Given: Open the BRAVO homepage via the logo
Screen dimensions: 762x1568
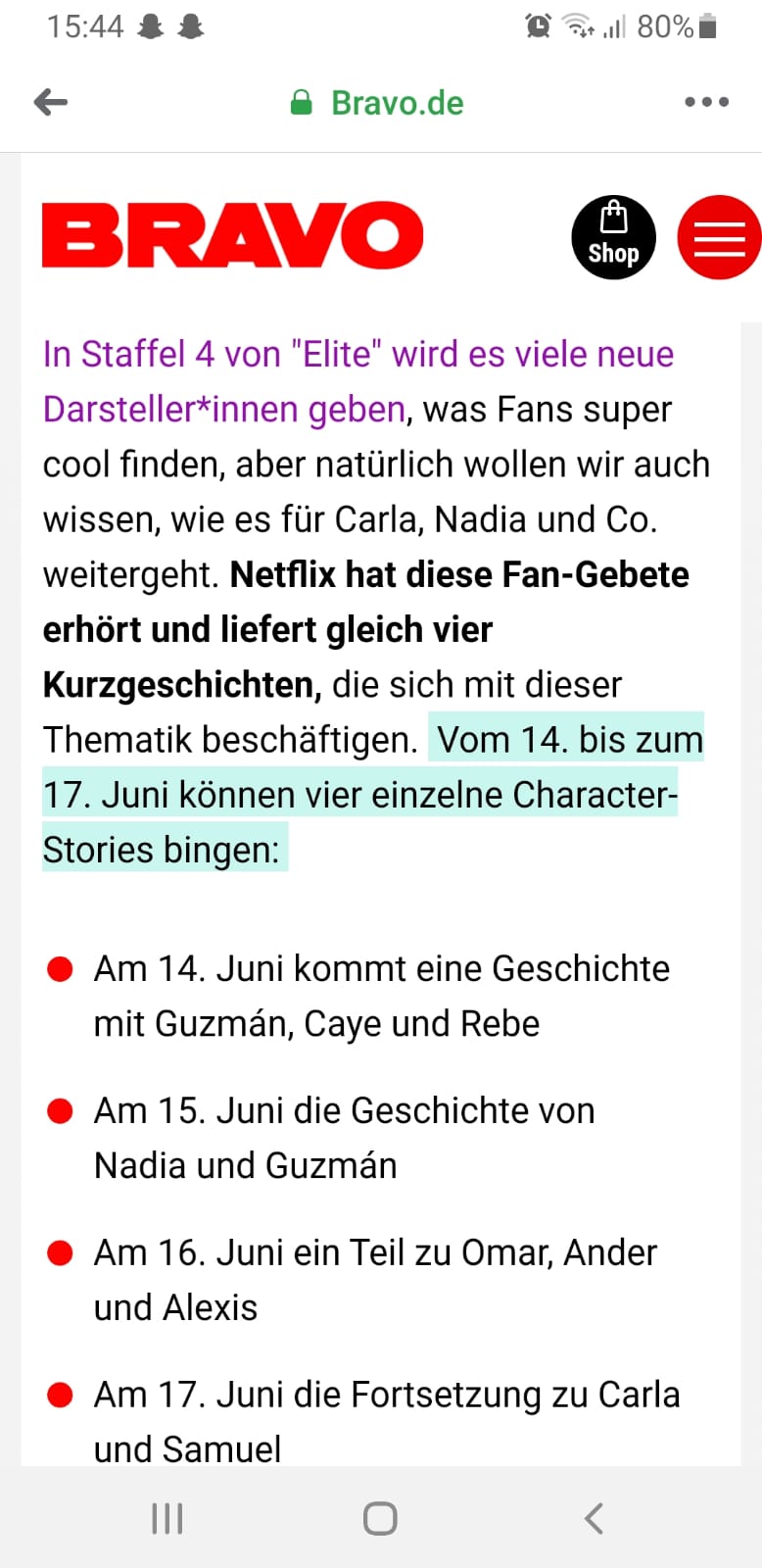Looking at the screenshot, I should click(232, 236).
